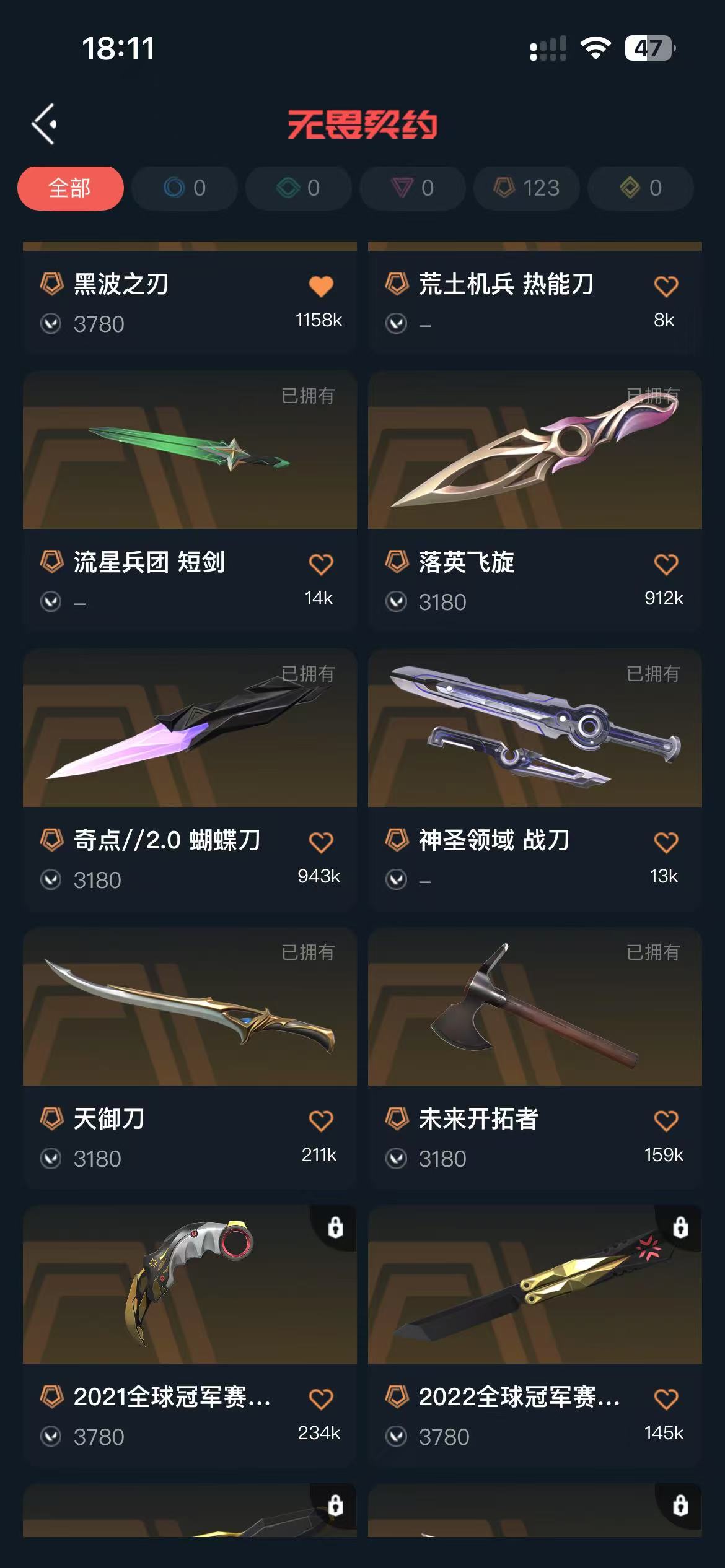Filter by the yellow diamond tier chip
Image resolution: width=725 pixels, height=1568 pixels.
[x=640, y=188]
